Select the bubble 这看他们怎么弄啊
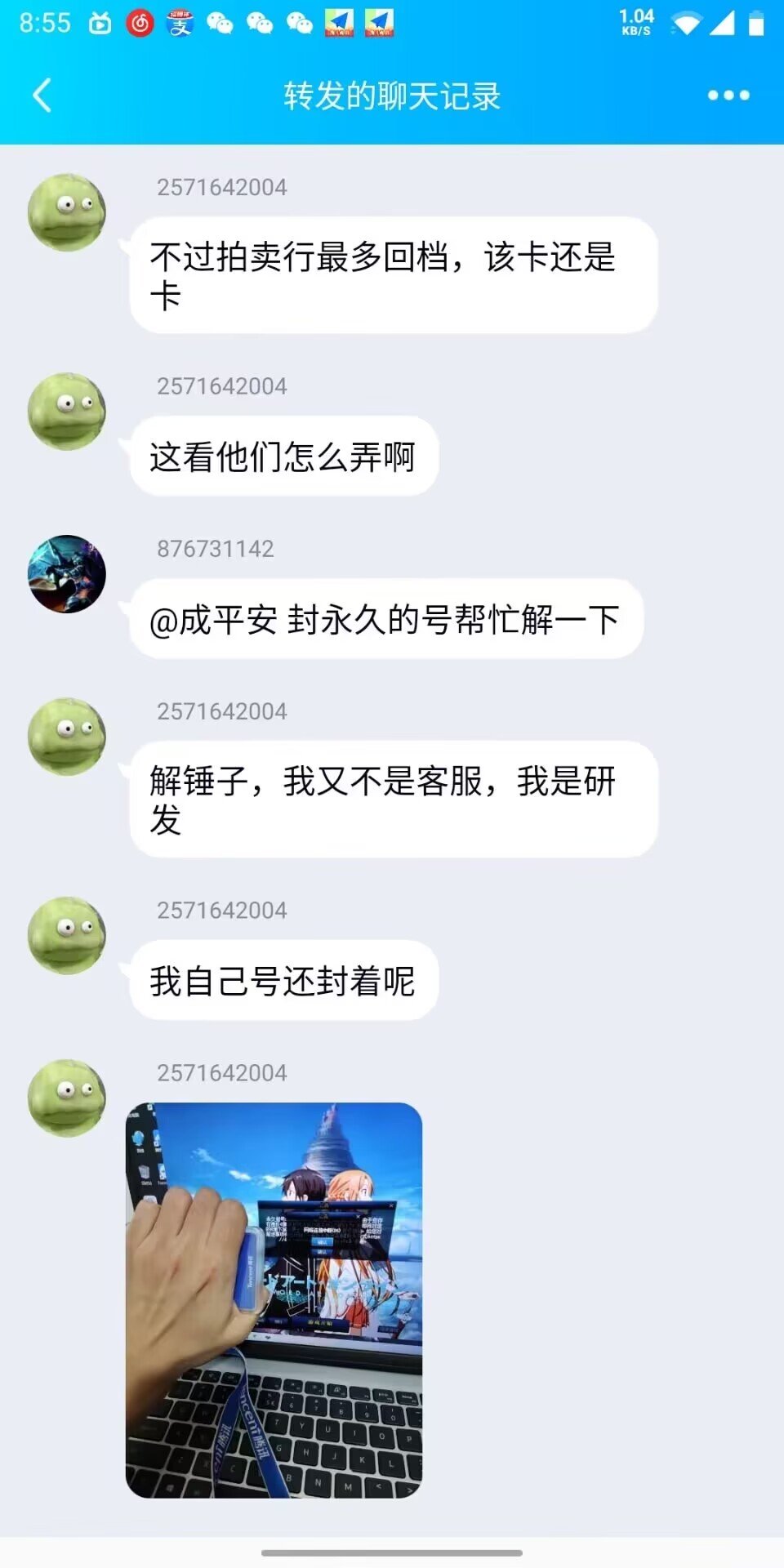This screenshot has width=784, height=1568. pyautogui.click(x=283, y=454)
